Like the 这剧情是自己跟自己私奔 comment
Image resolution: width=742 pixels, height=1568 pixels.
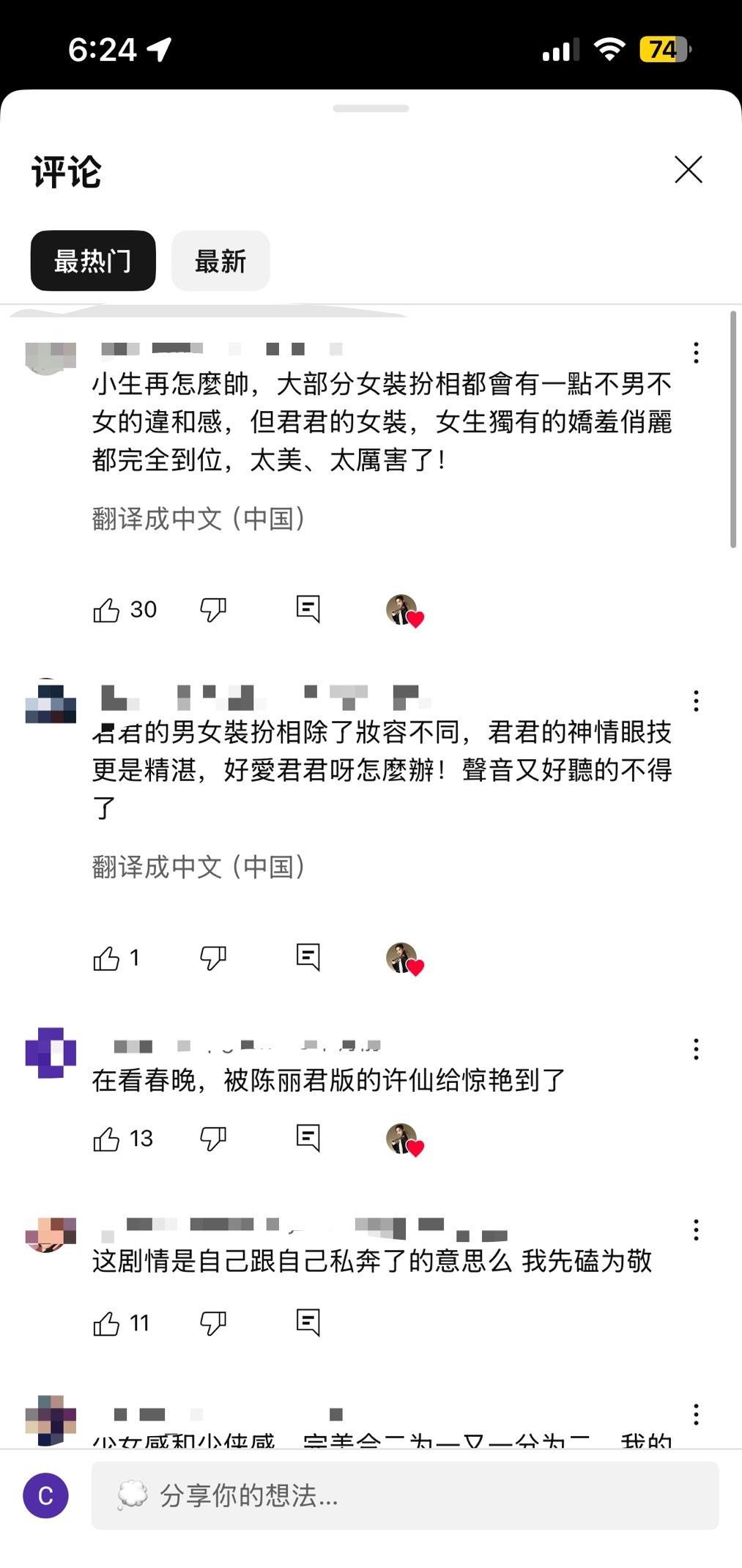click(x=106, y=1323)
